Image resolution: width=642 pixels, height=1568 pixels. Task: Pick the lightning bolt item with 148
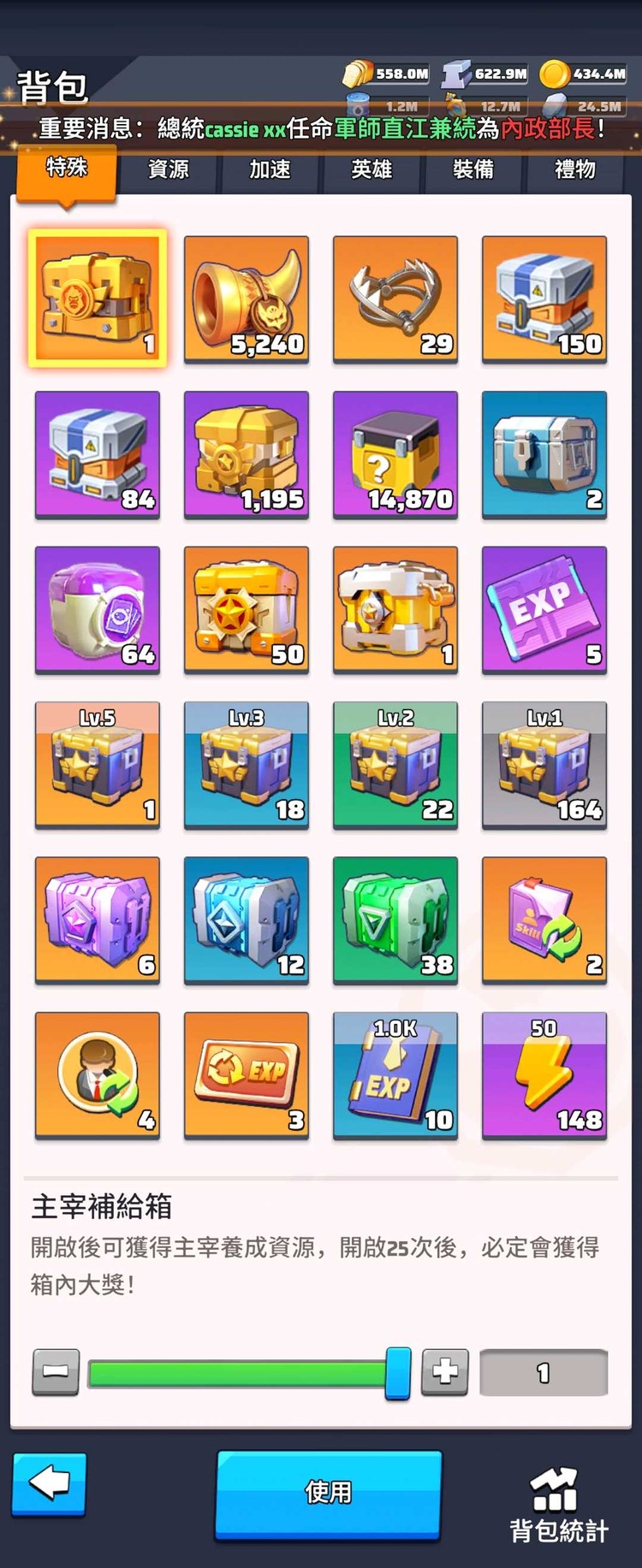pyautogui.click(x=544, y=1075)
